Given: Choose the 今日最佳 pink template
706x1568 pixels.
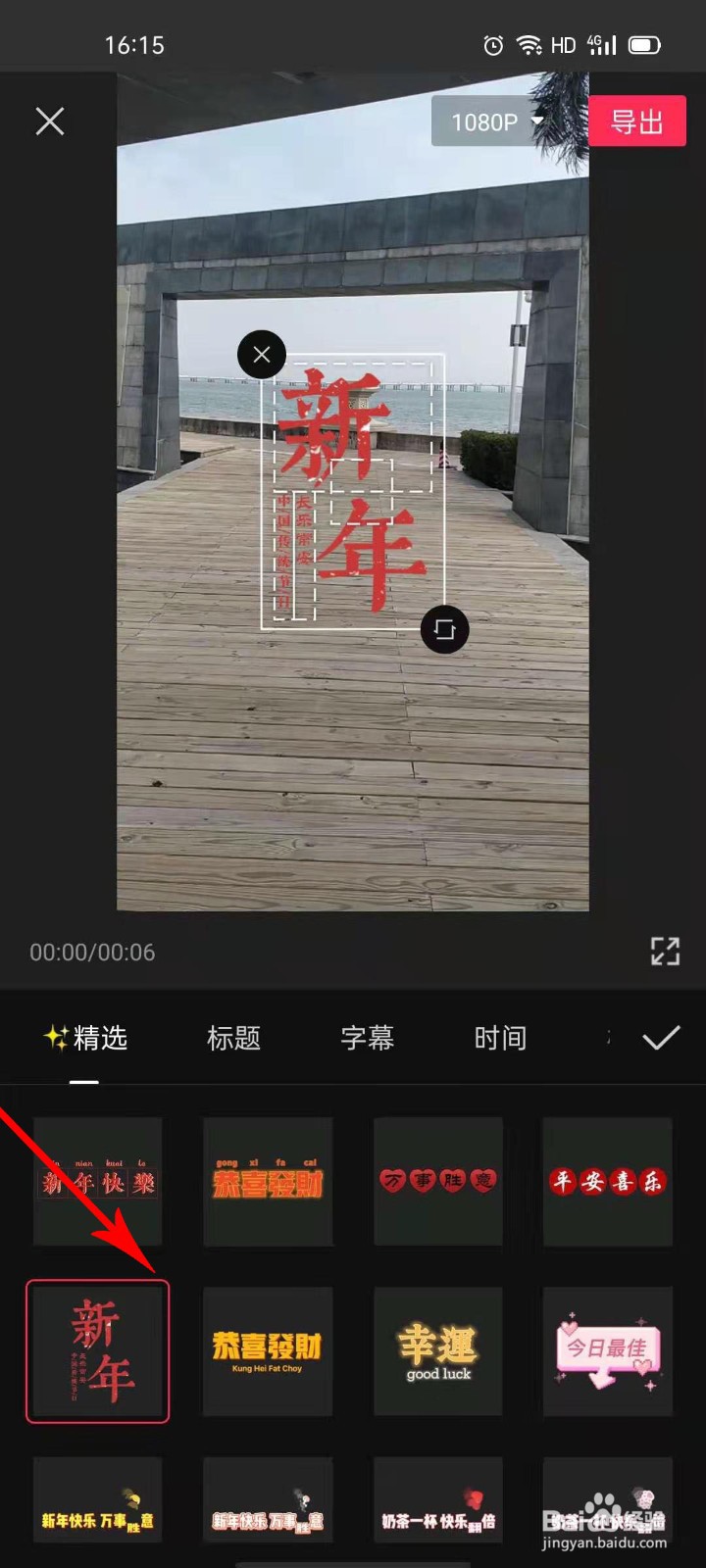Looking at the screenshot, I should pos(607,1350).
